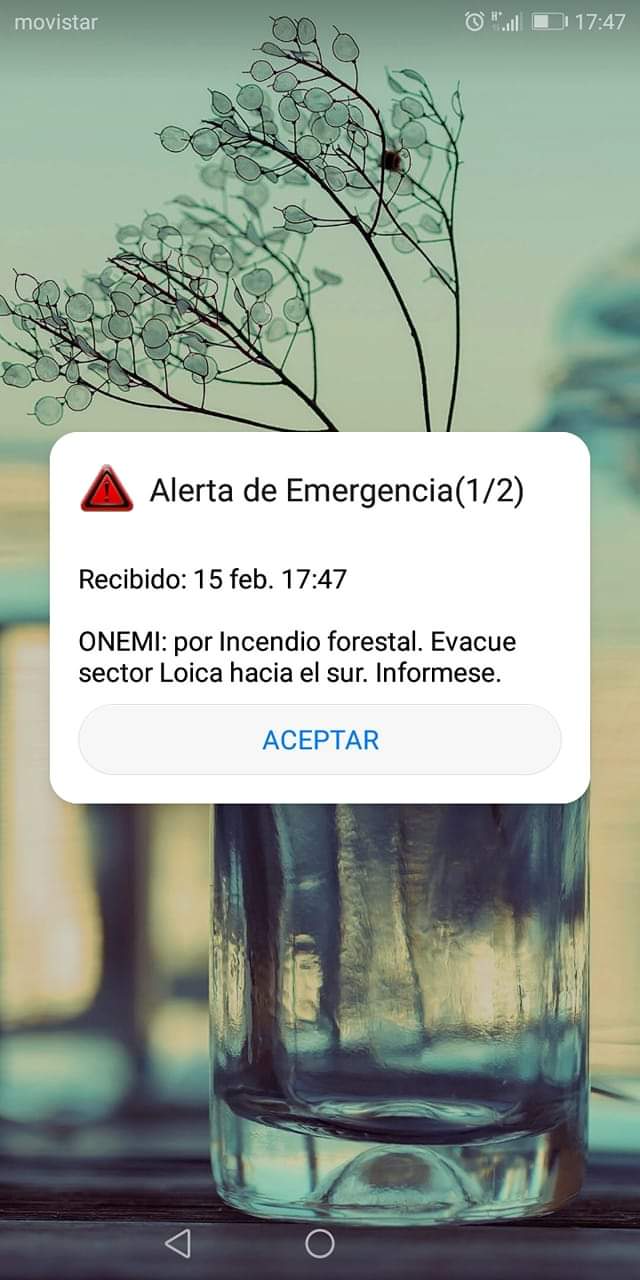Go to home via circle button
640x1280 pixels.
pyautogui.click(x=319, y=1243)
